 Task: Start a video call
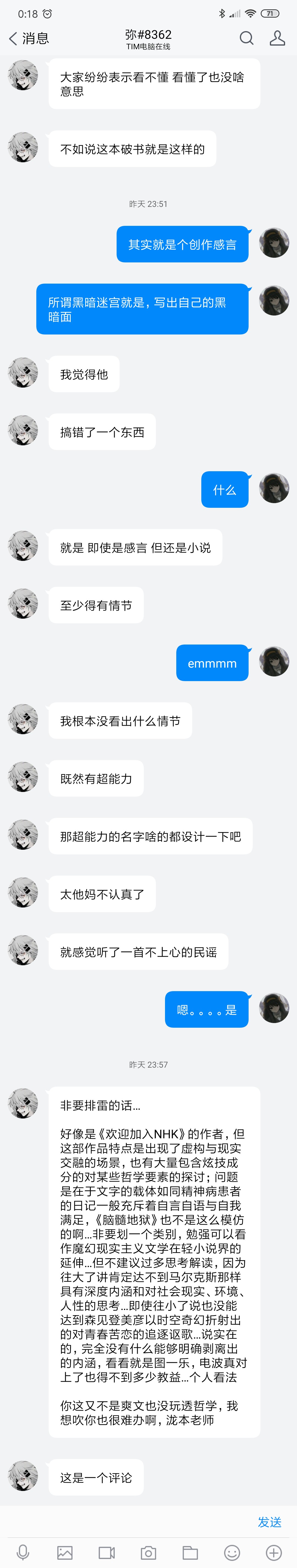click(106, 1551)
